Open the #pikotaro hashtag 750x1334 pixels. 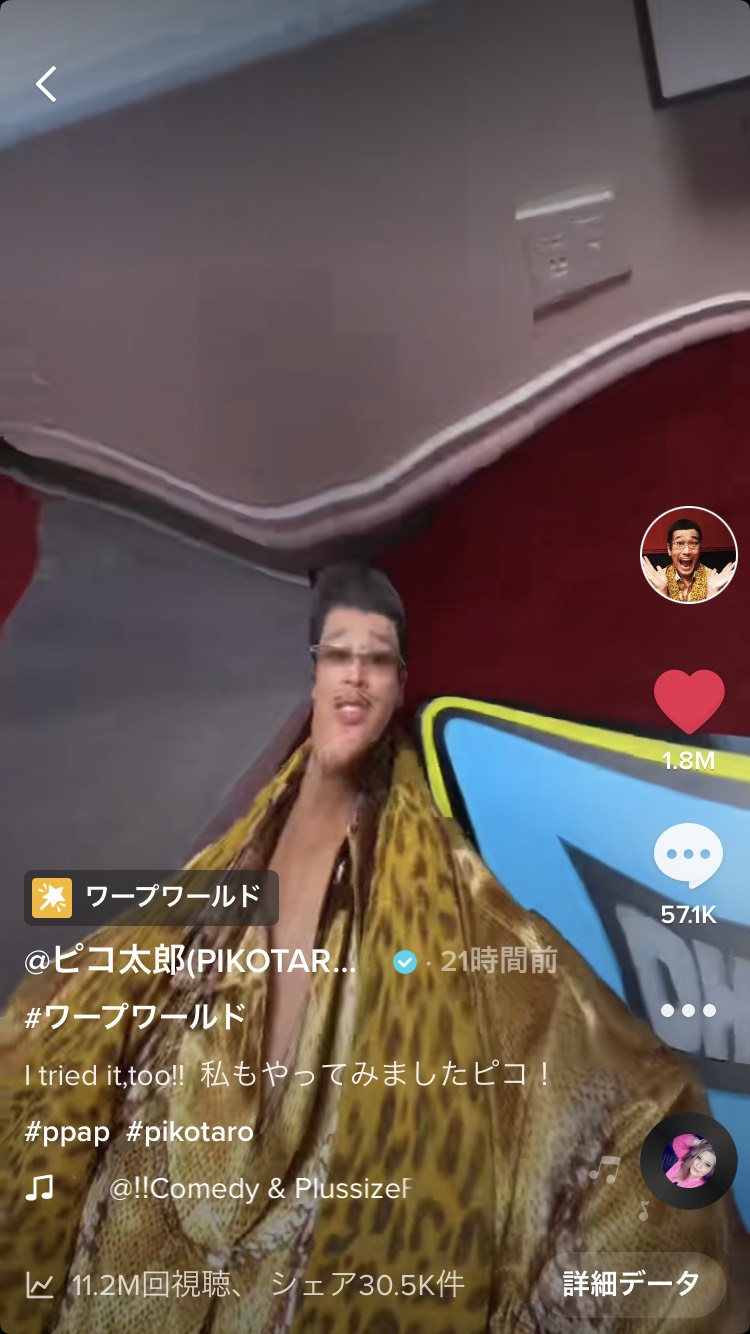click(190, 1132)
